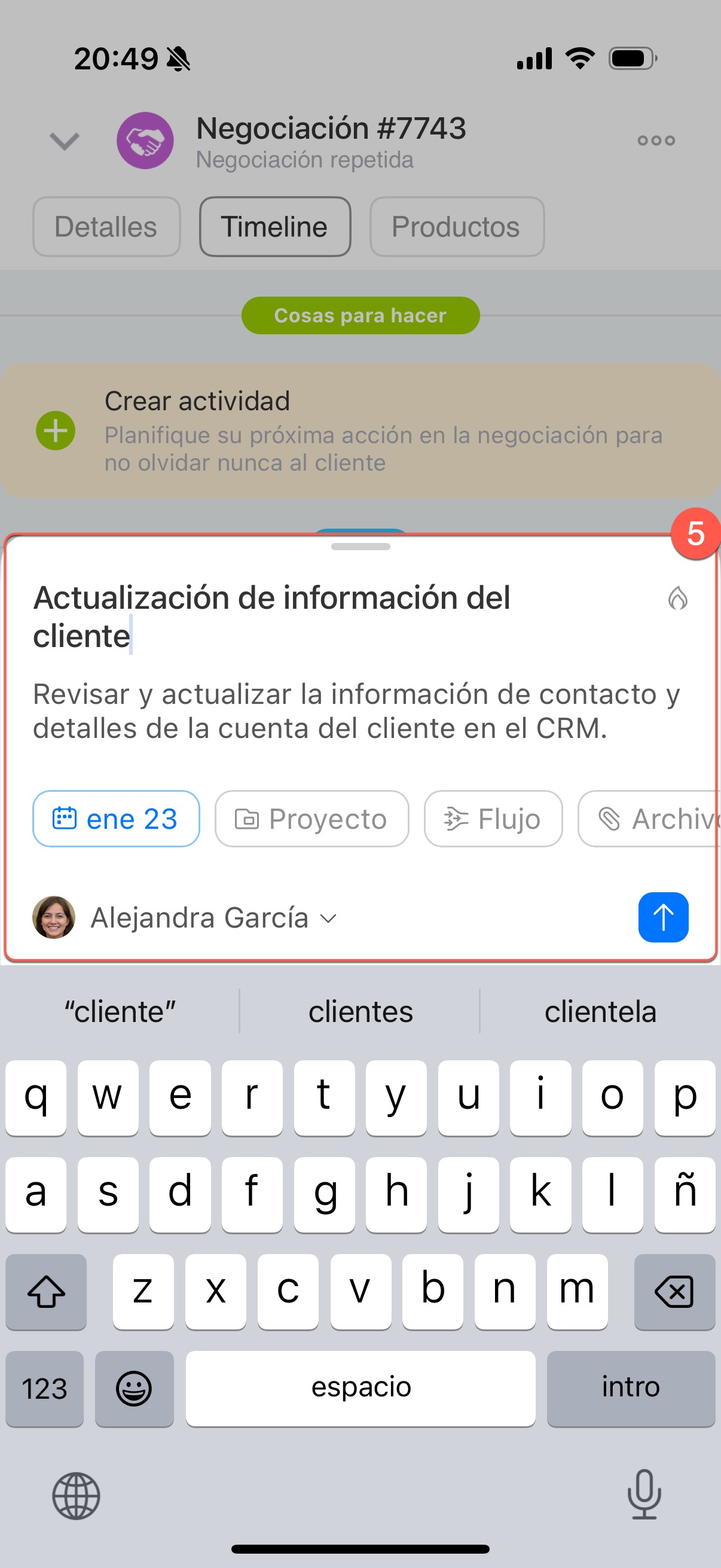Viewport: 721px width, 1568px height.
Task: Edit the task description text
Action: pyautogui.click(x=356, y=710)
